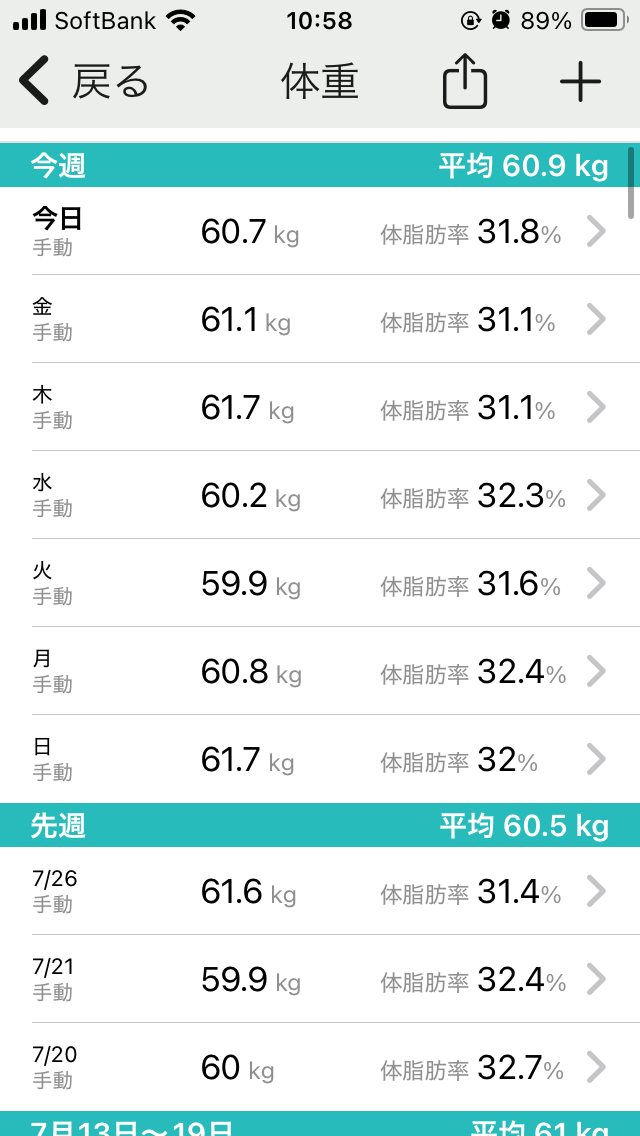Share the weight log via export icon
This screenshot has width=640, height=1136.
[x=465, y=80]
